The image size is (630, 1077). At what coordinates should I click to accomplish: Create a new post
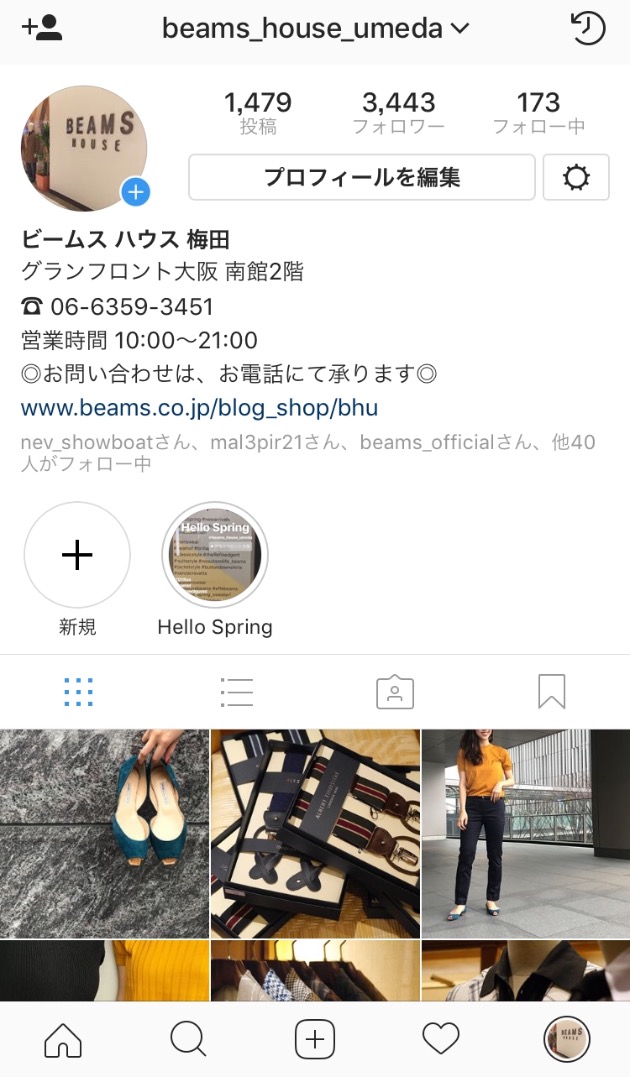click(x=314, y=1041)
